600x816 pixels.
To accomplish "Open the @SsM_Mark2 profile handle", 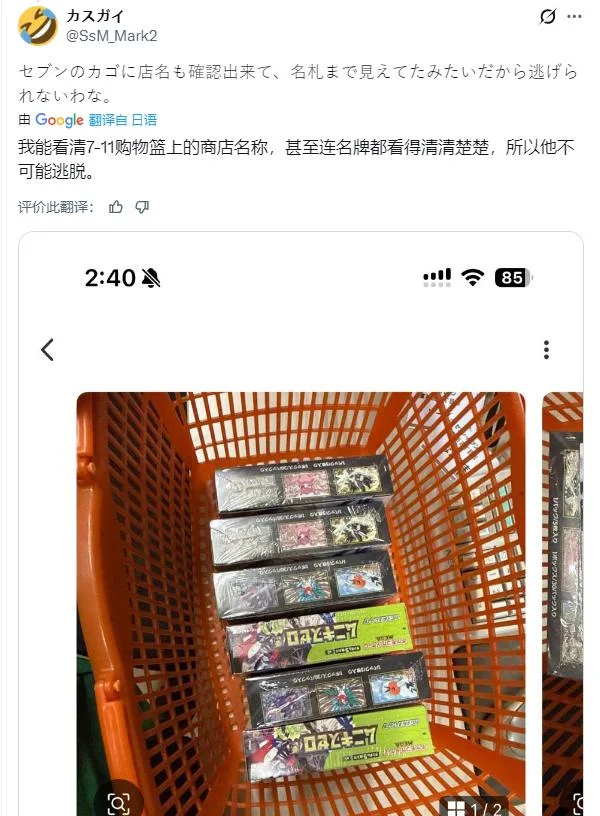I will point(111,35).
